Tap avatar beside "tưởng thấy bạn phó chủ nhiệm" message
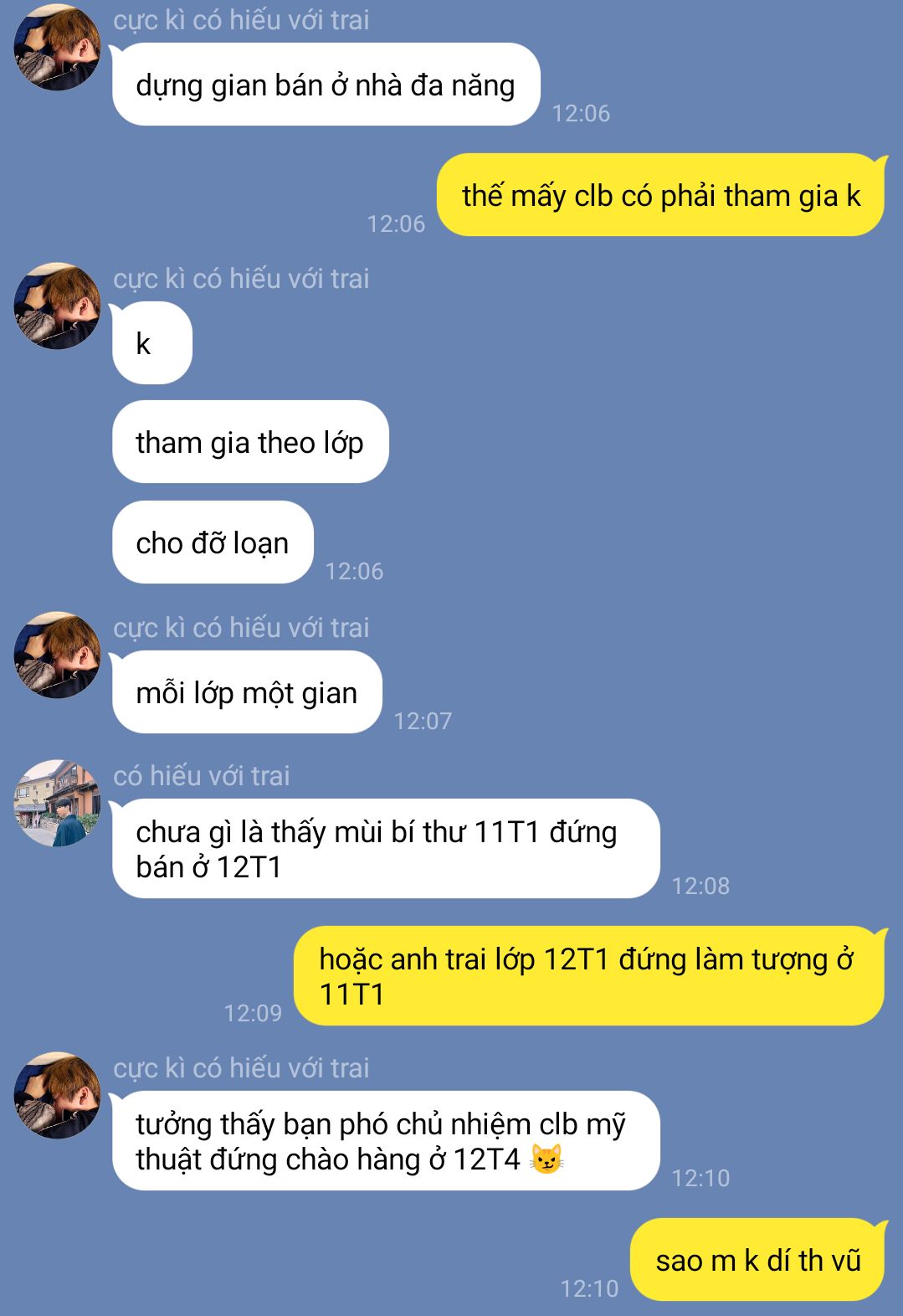 click(57, 1095)
